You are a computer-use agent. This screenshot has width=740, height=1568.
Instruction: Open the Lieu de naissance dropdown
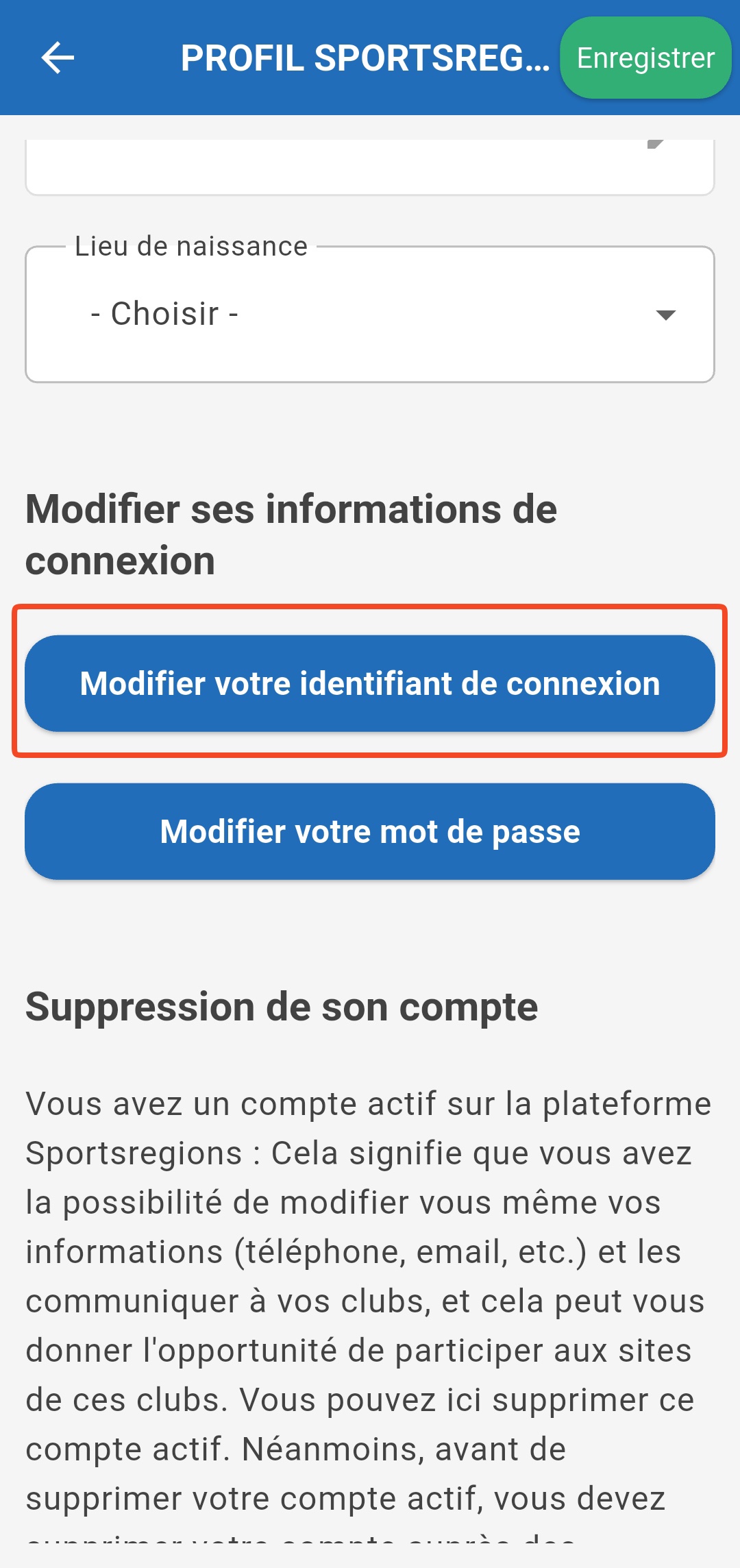click(370, 314)
